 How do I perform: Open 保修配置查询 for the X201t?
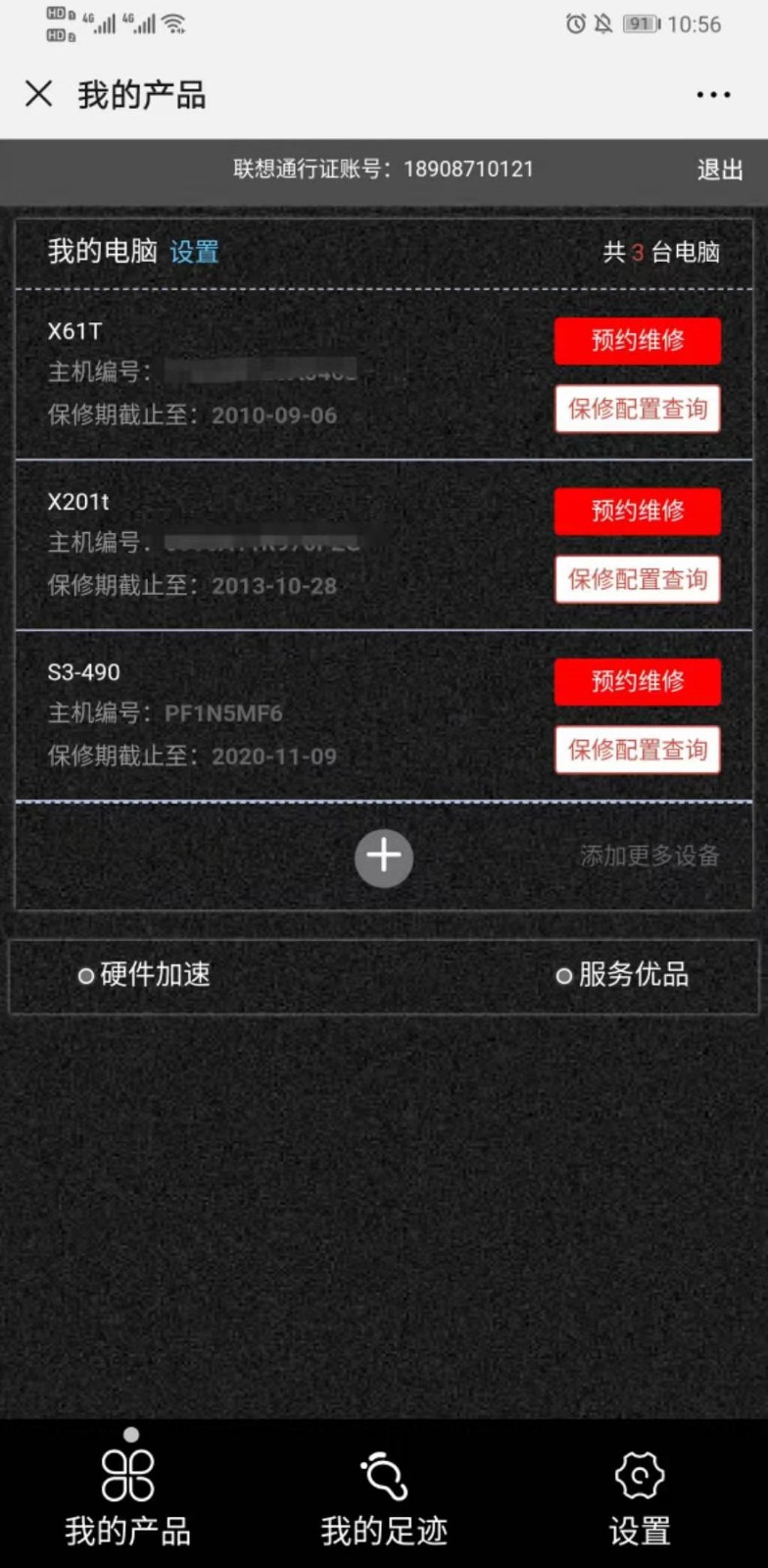click(638, 579)
